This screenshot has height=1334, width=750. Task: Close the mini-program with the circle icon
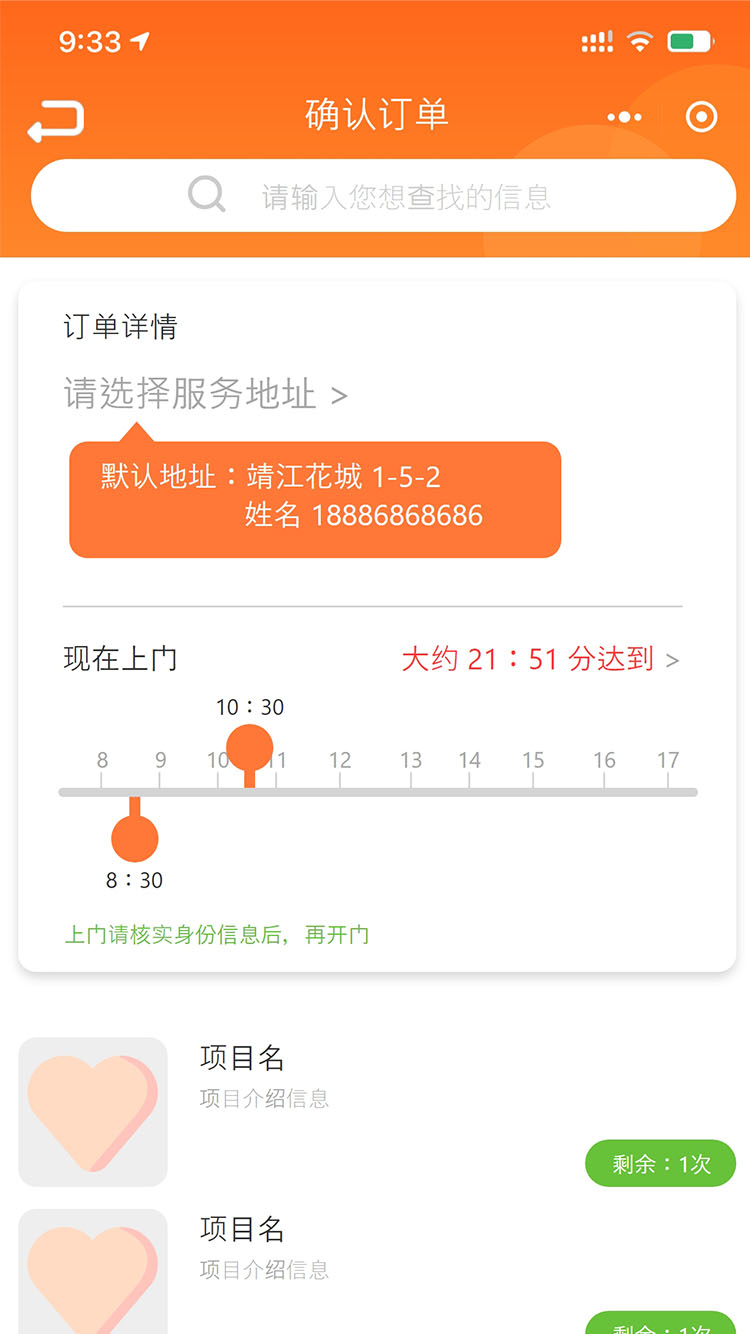[701, 117]
